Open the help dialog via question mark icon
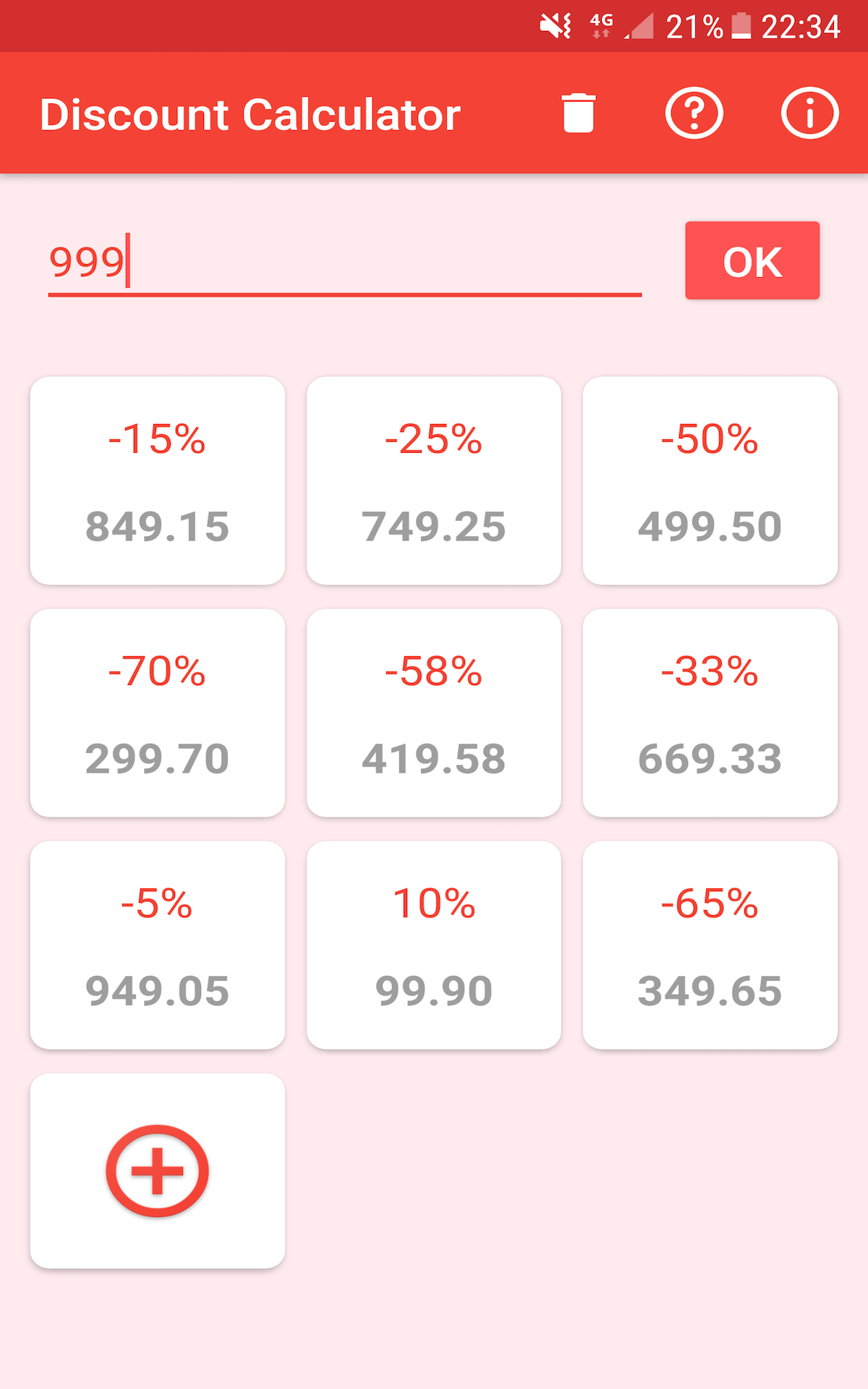Image resolution: width=868 pixels, height=1389 pixels. click(x=694, y=113)
